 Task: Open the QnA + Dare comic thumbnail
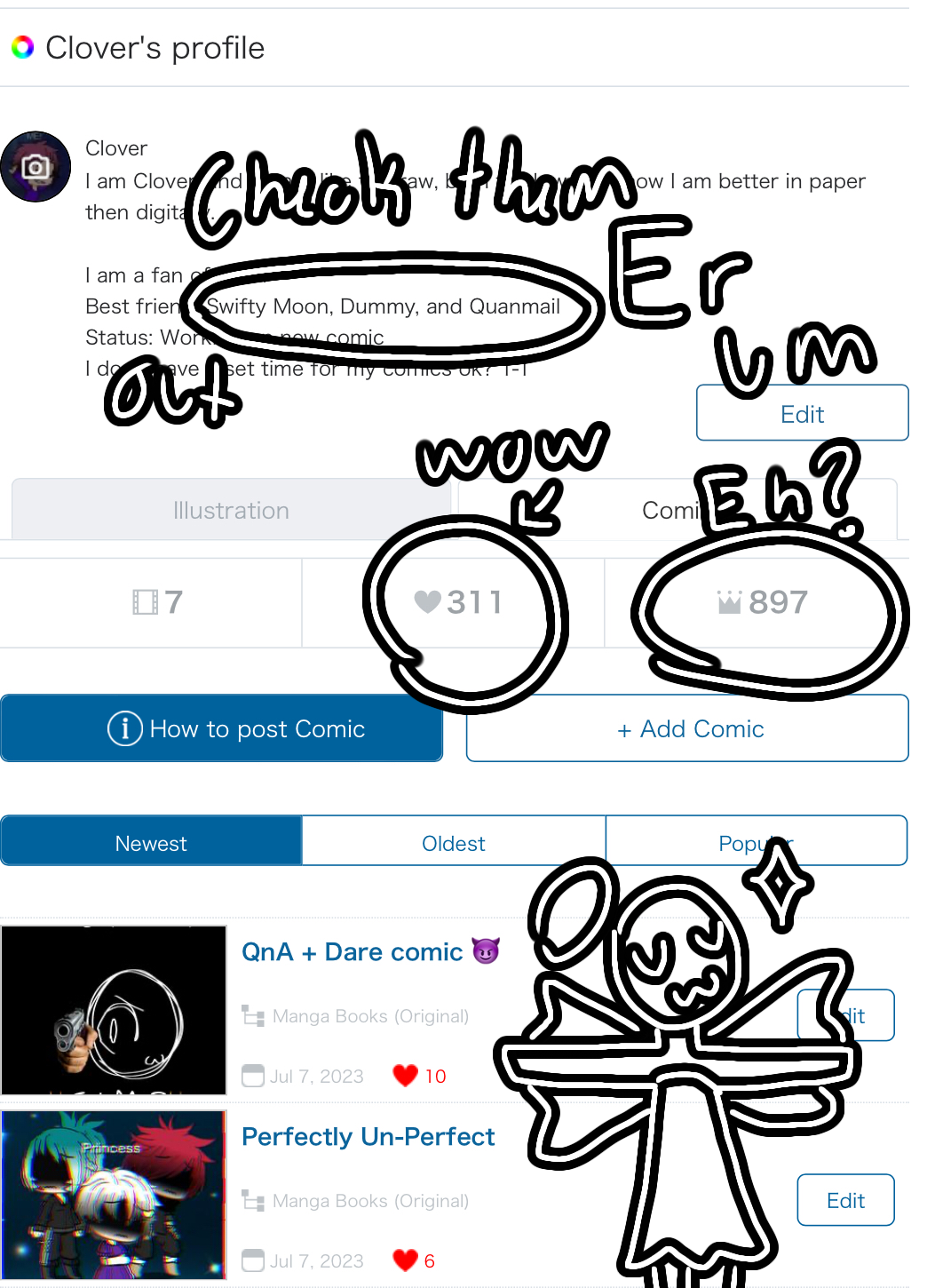point(114,1010)
